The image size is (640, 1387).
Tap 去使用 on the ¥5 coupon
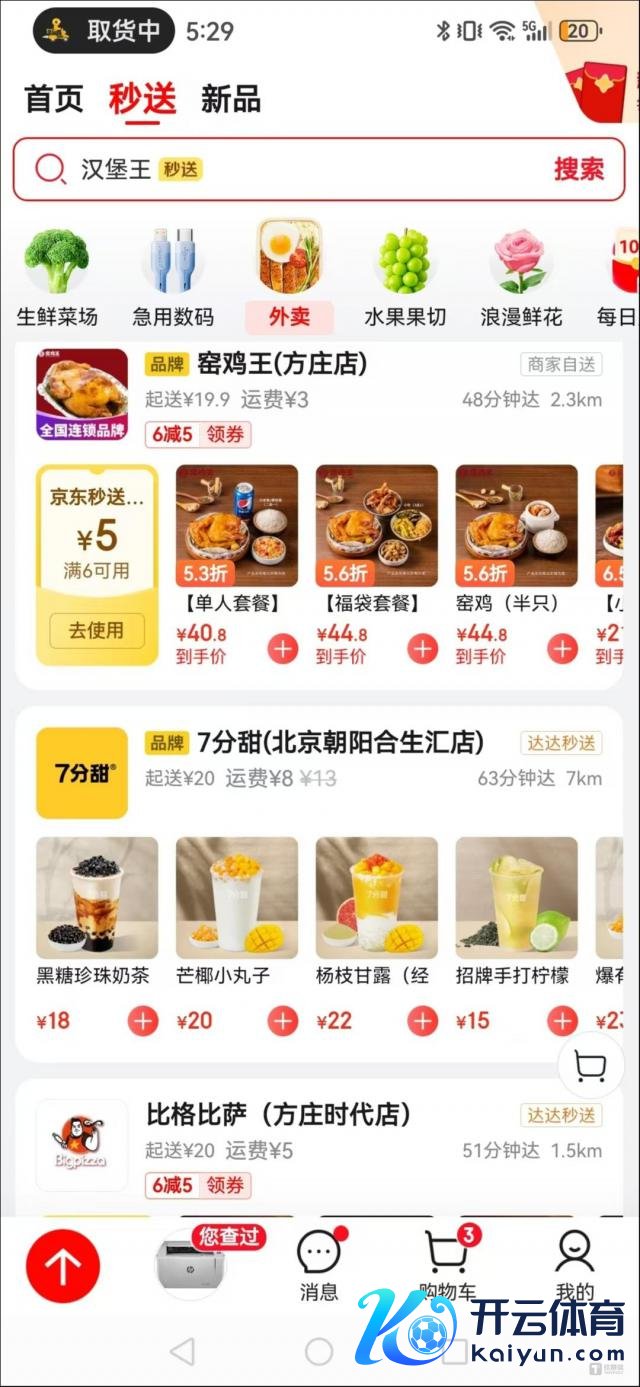(96, 631)
